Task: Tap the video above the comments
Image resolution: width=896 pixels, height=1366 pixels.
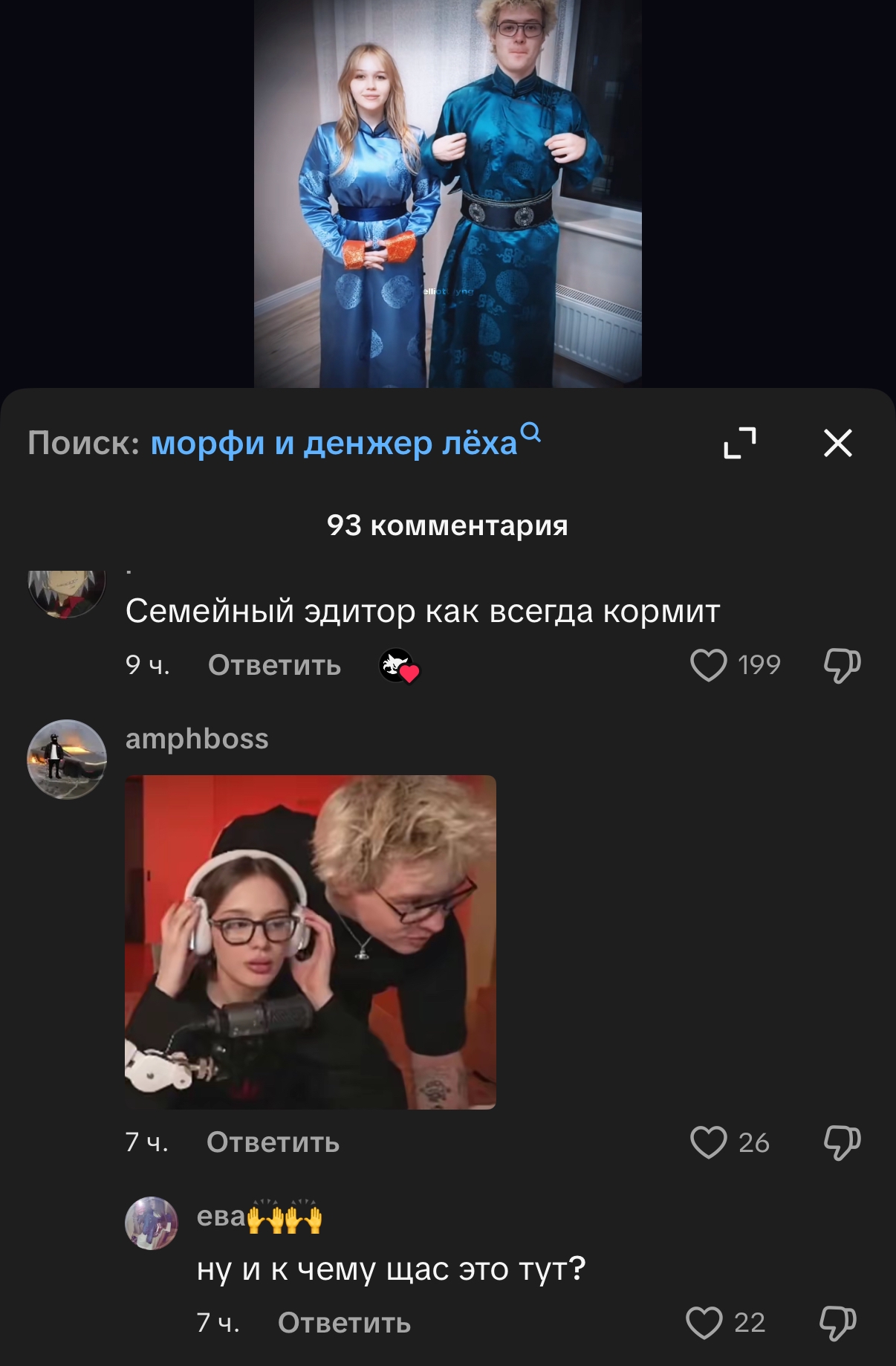Action: click(447, 193)
